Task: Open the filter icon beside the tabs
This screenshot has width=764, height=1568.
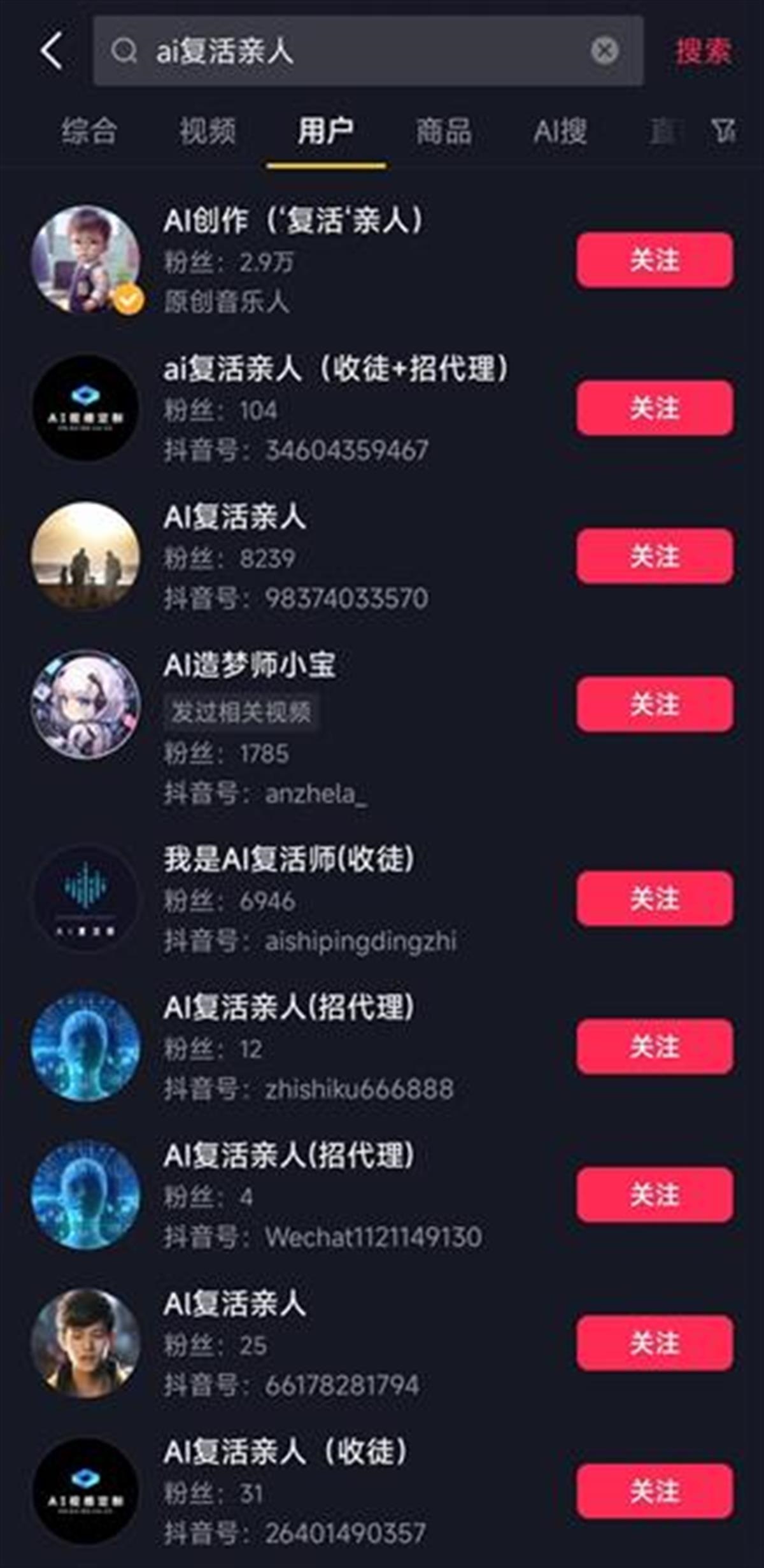Action: pyautogui.click(x=723, y=132)
